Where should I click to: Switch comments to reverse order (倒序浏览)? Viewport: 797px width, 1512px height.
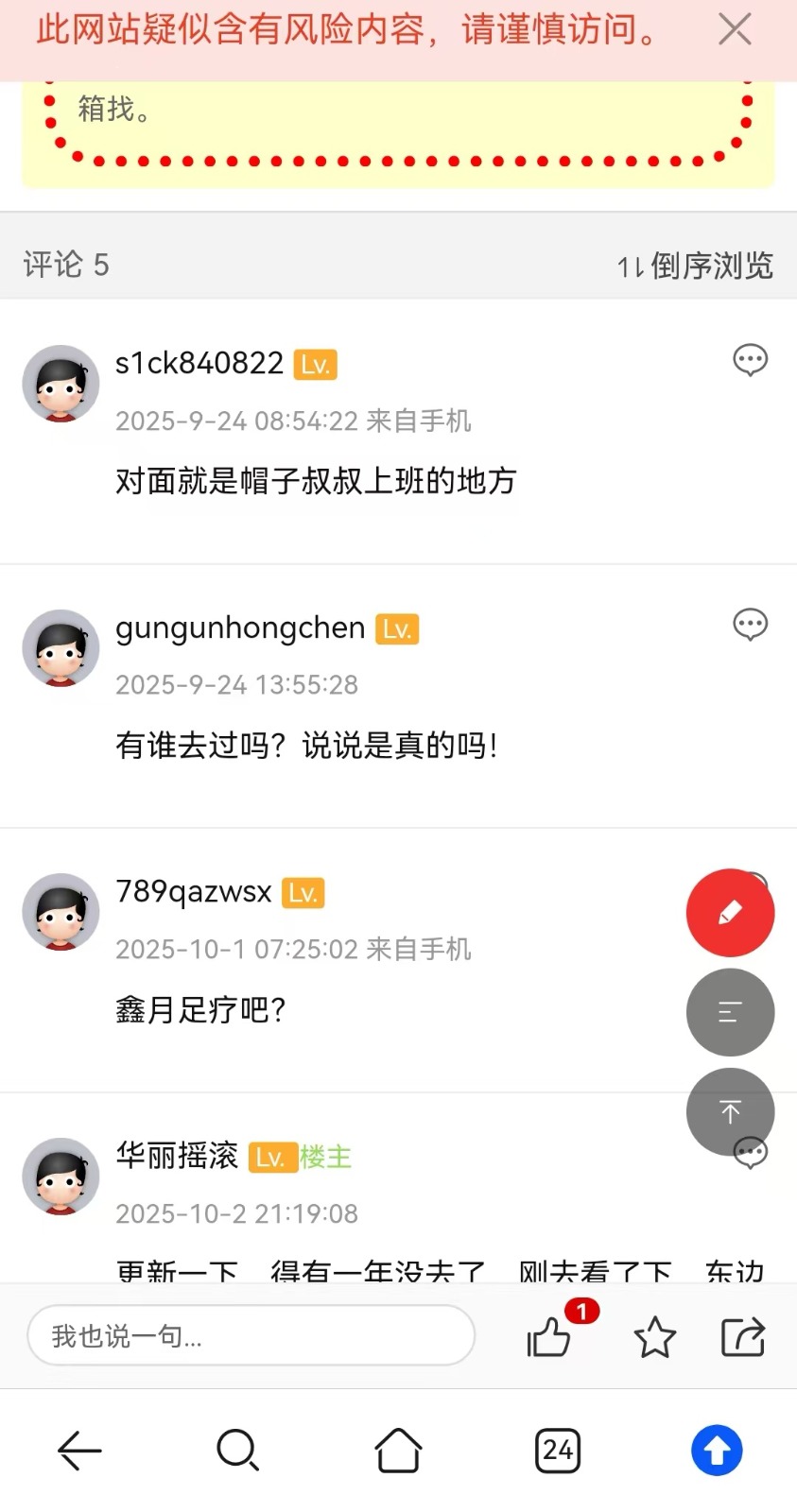tap(696, 266)
